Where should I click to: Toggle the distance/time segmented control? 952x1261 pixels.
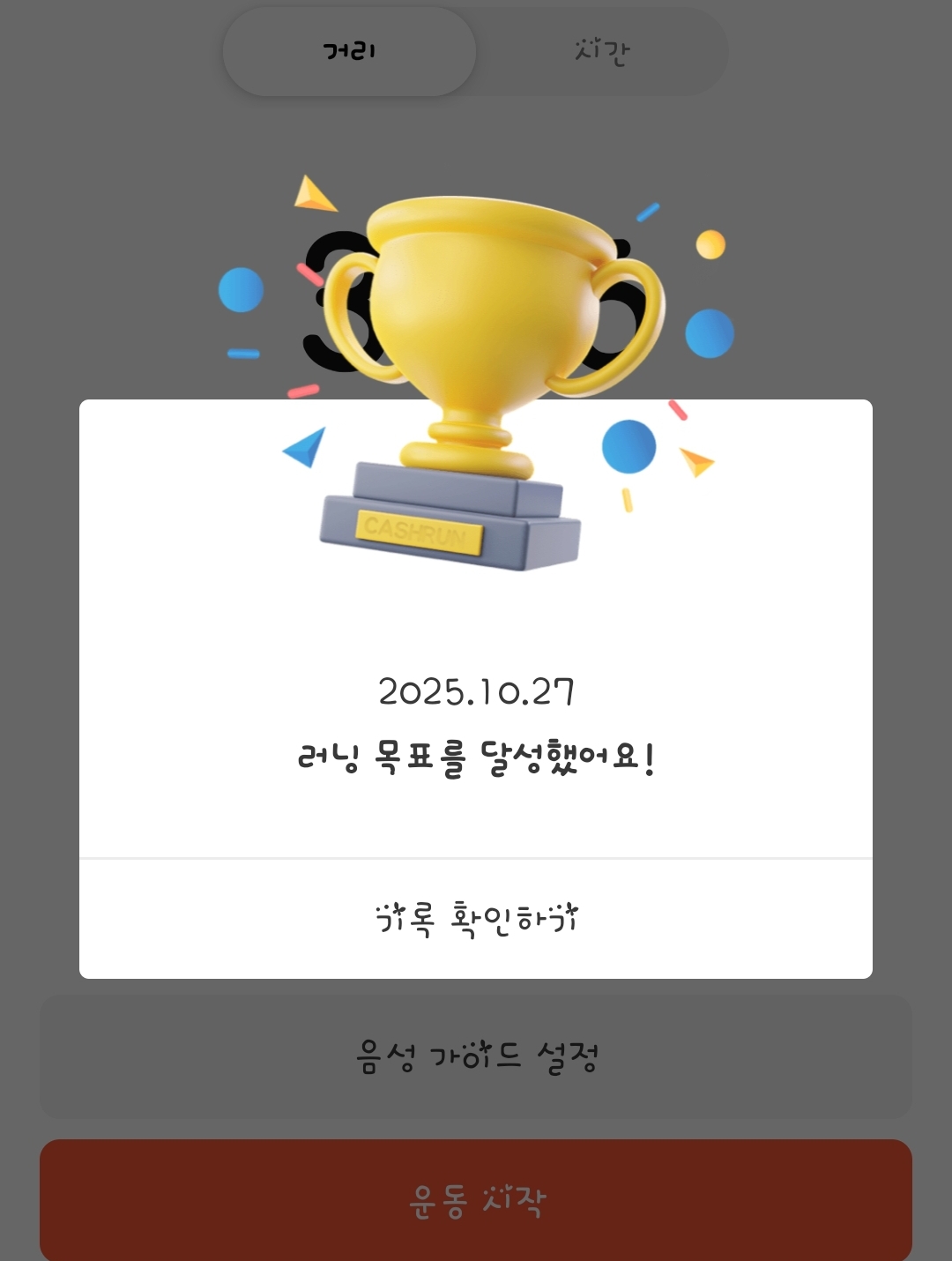coord(476,51)
